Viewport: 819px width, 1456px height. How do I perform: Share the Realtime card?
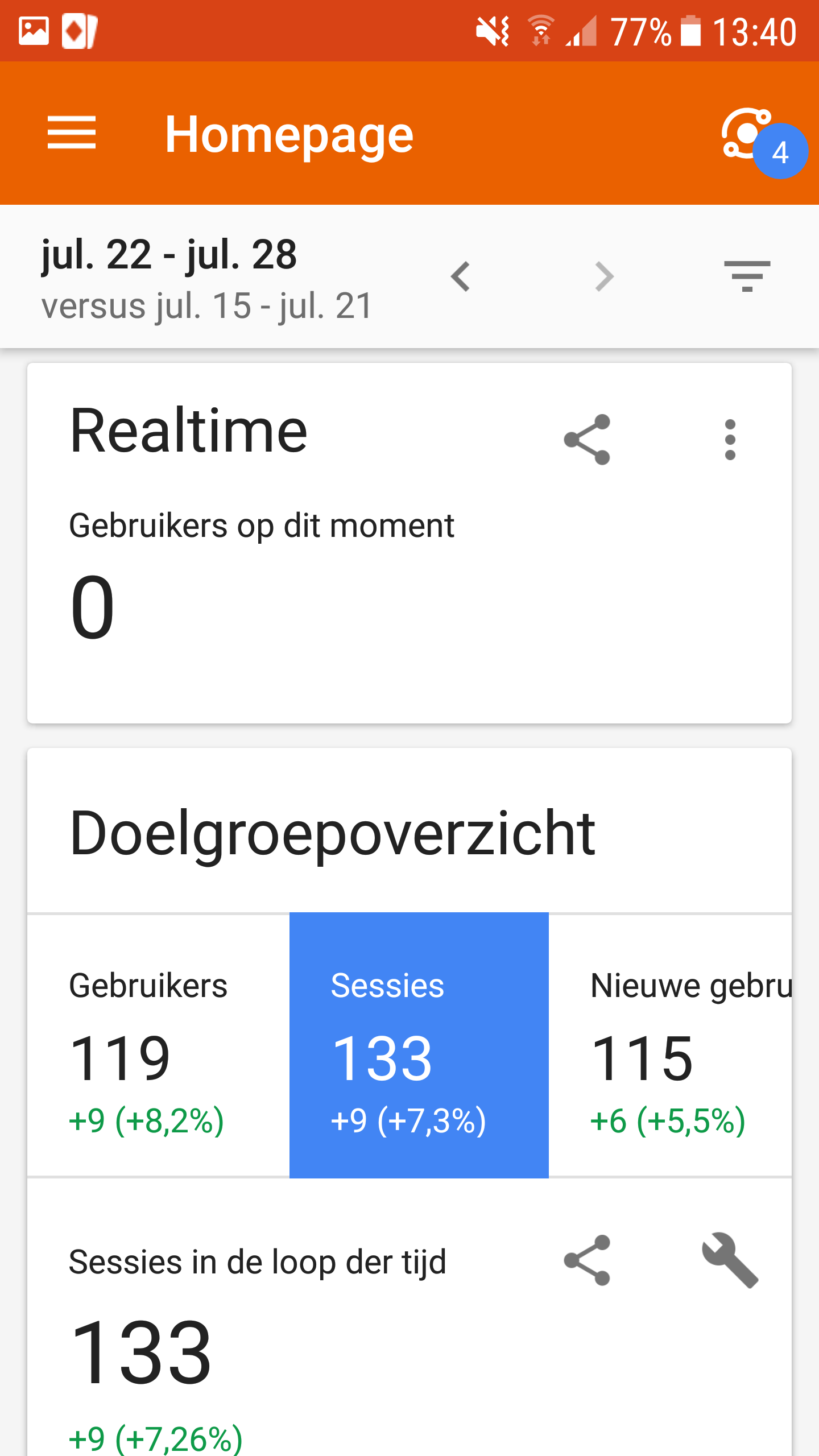pyautogui.click(x=587, y=439)
